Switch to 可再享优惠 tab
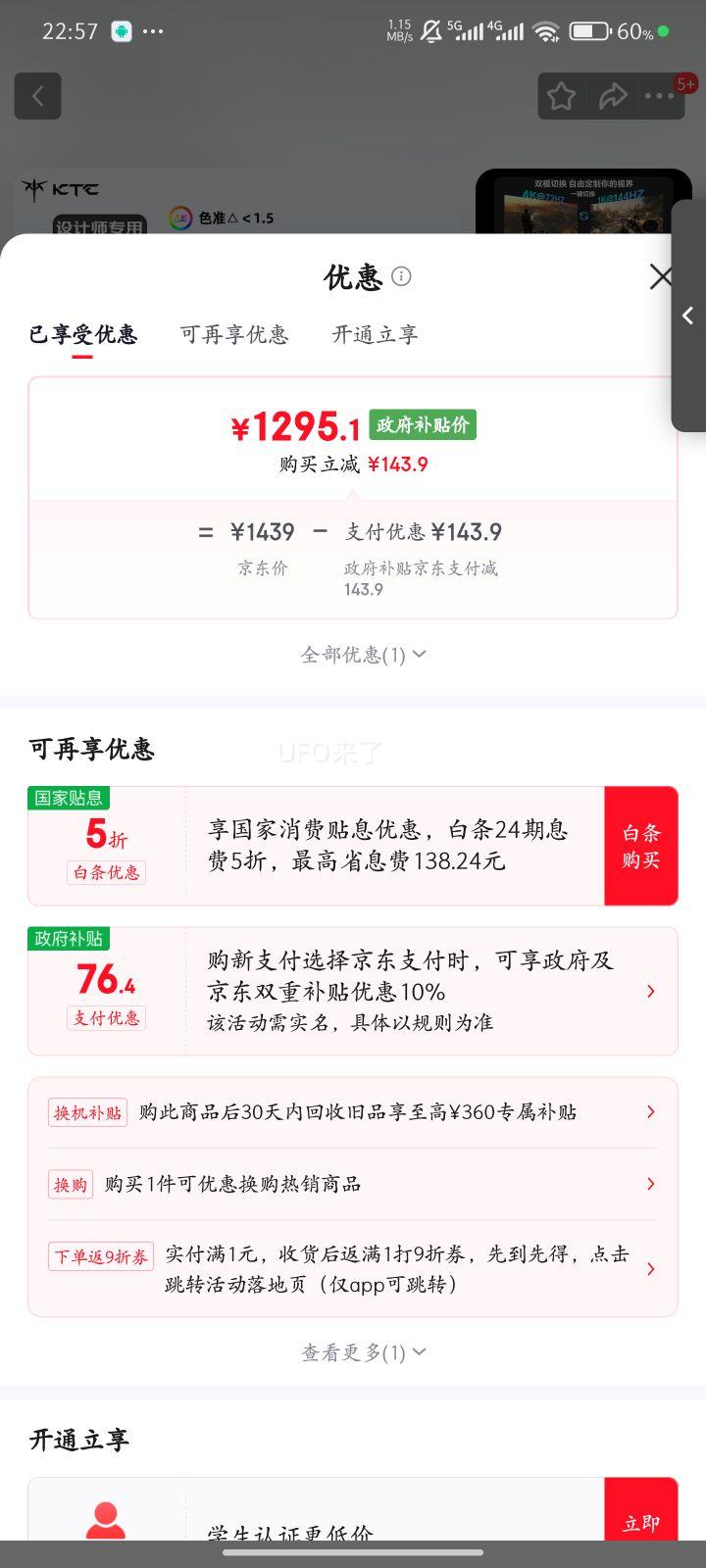This screenshot has height=1568, width=706. click(x=234, y=335)
